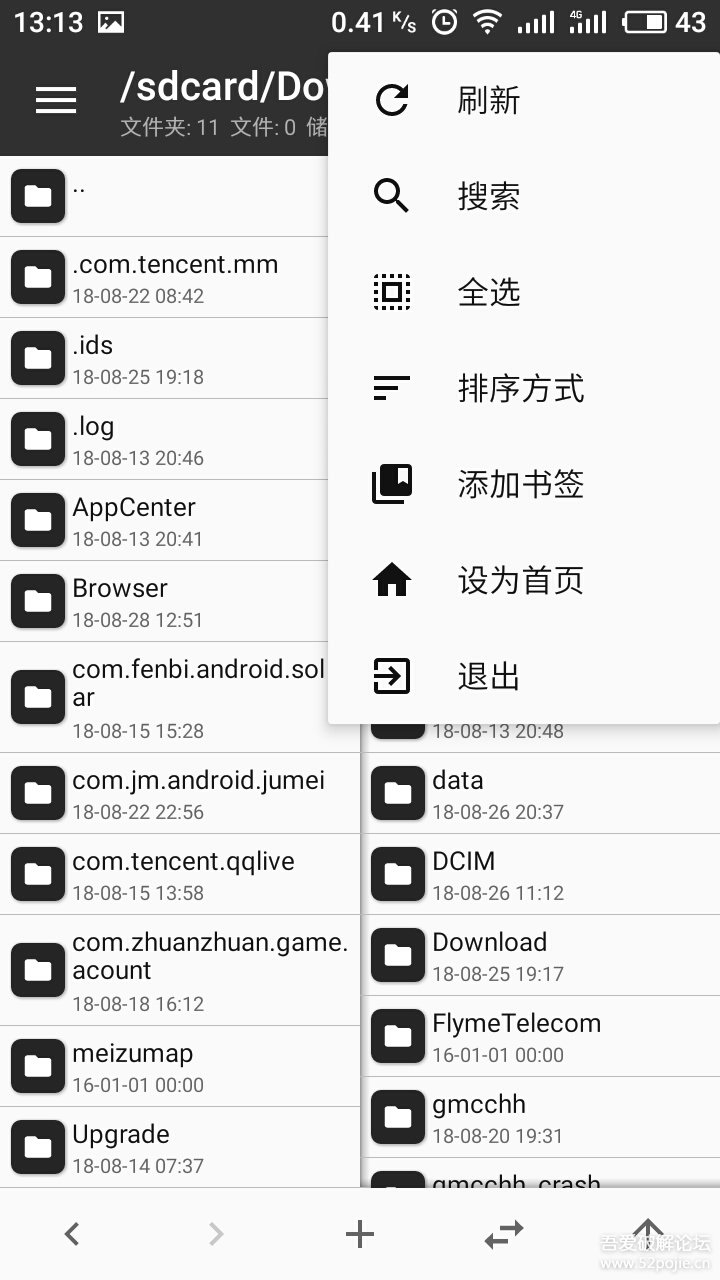Open the AppCenter folder
720x1280 pixels.
point(134,520)
